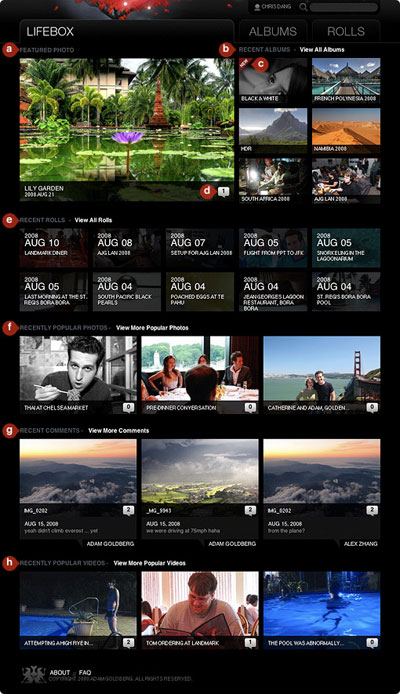Open the Thai at Chelsea Market photo
400x694 pixels.
point(78,375)
